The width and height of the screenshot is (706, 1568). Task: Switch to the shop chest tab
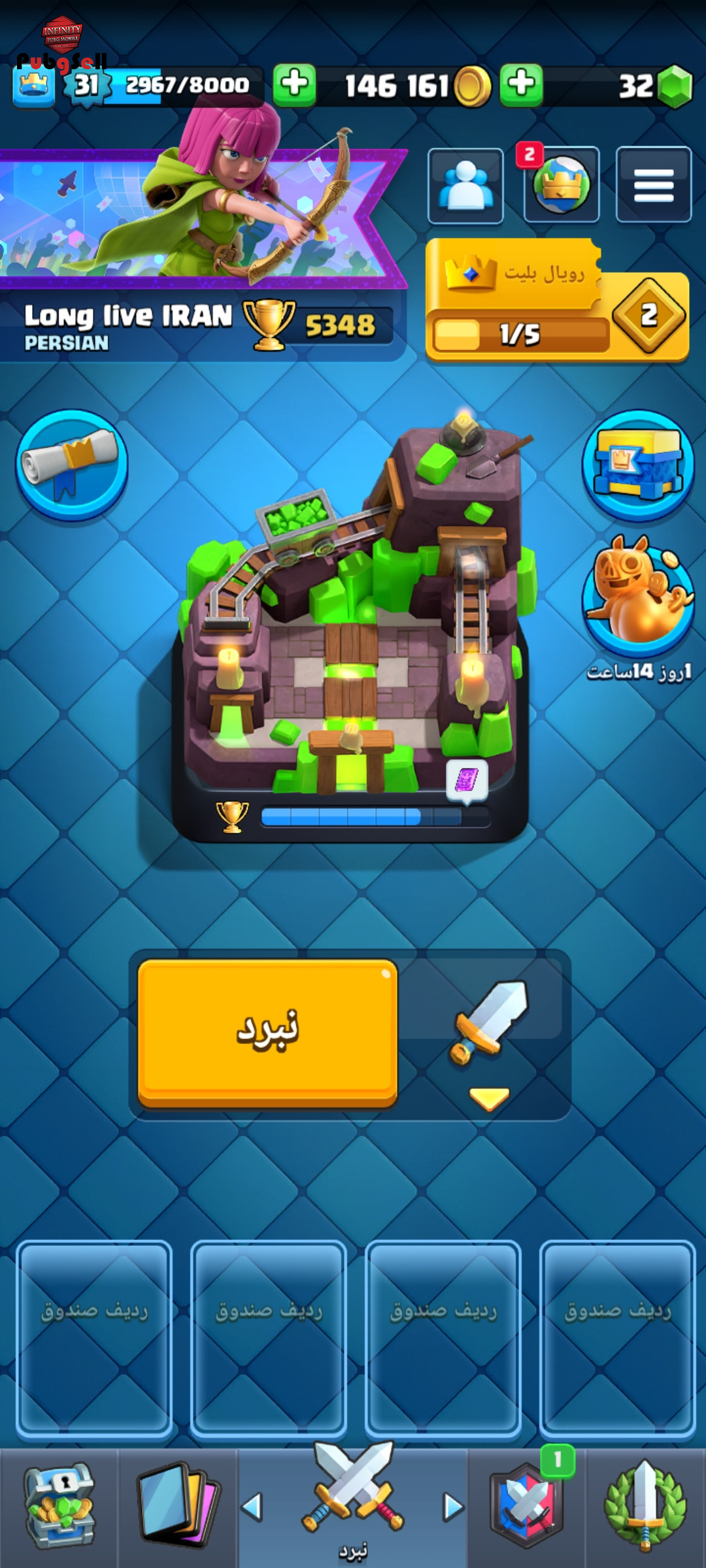click(59, 1506)
